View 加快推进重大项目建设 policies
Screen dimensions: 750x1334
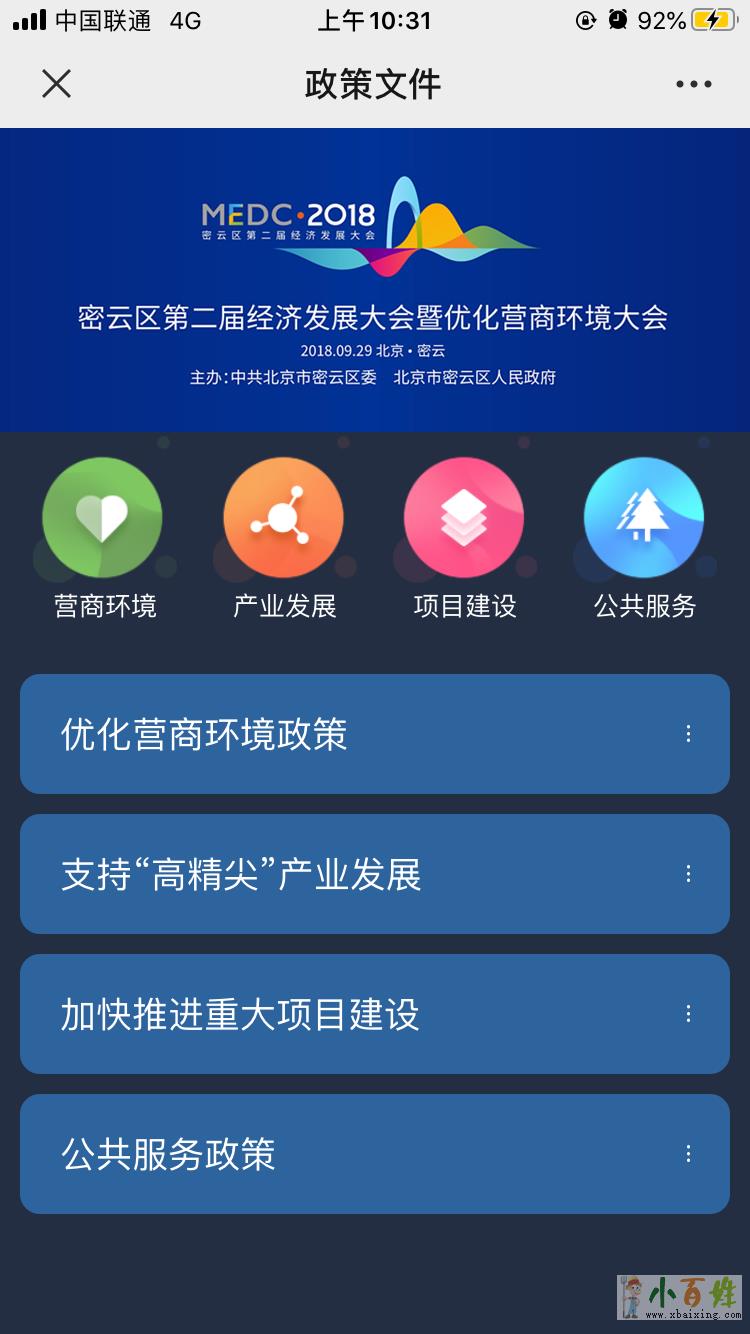(374, 1014)
